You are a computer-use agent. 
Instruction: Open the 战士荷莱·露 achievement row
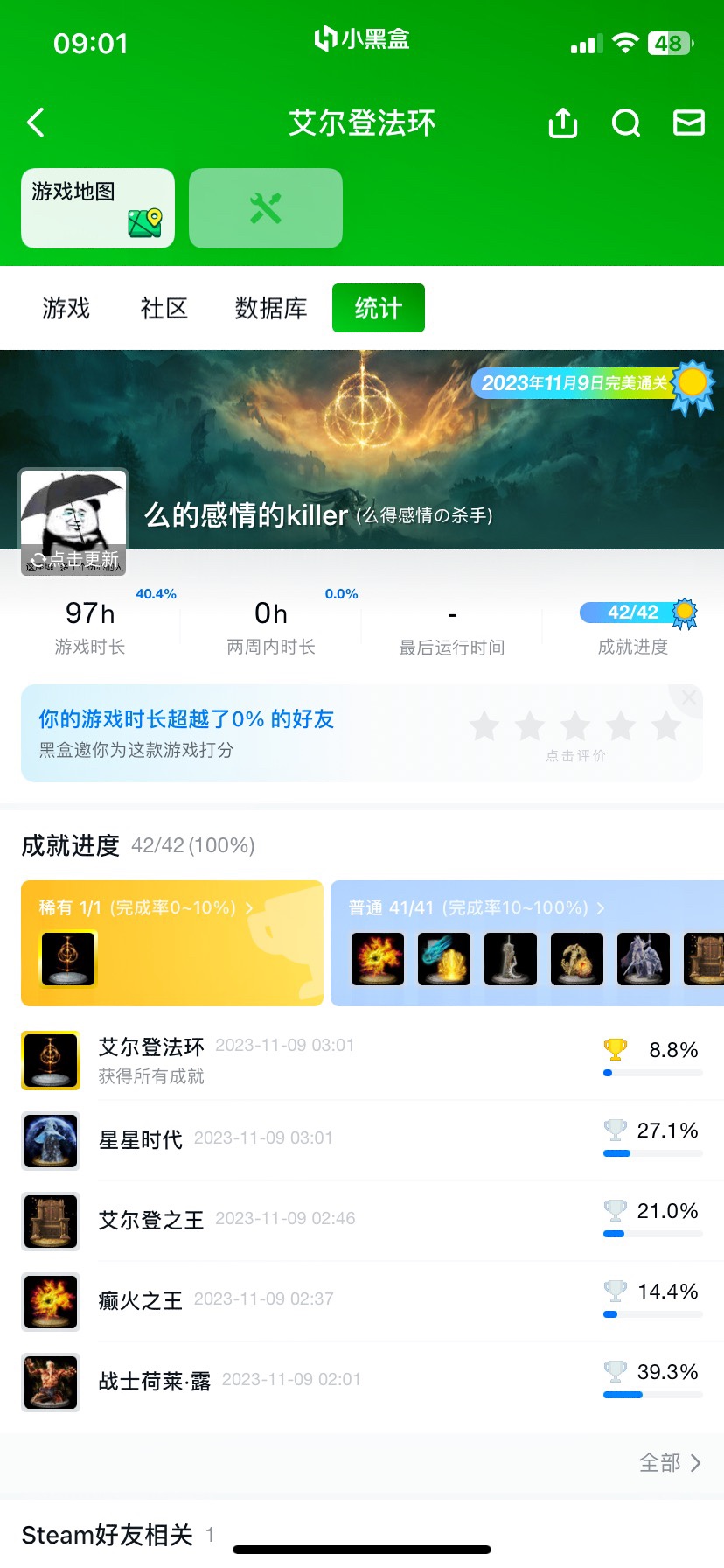362,1382
